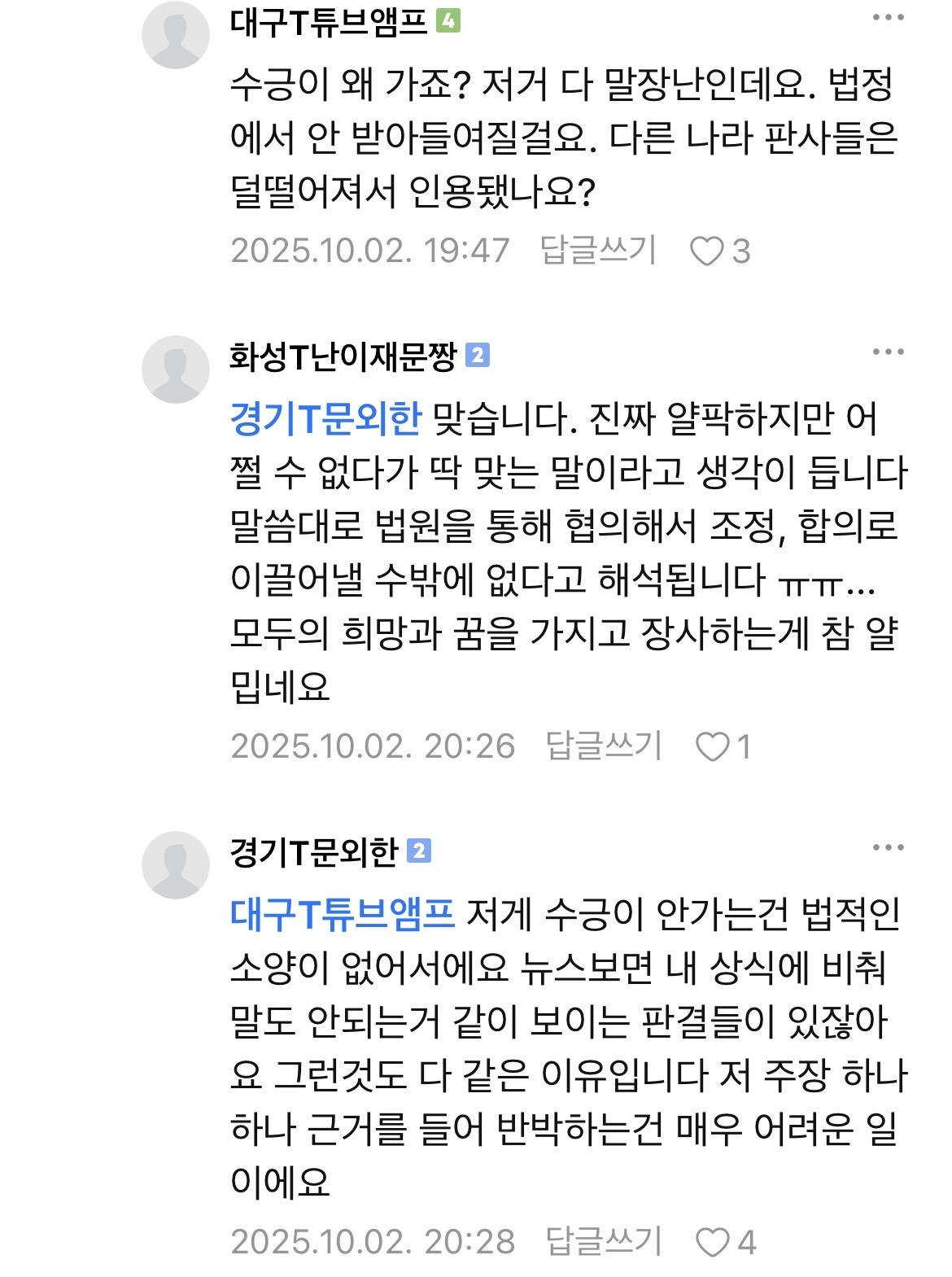Tap the 경기T문외한 mention link

(325, 419)
